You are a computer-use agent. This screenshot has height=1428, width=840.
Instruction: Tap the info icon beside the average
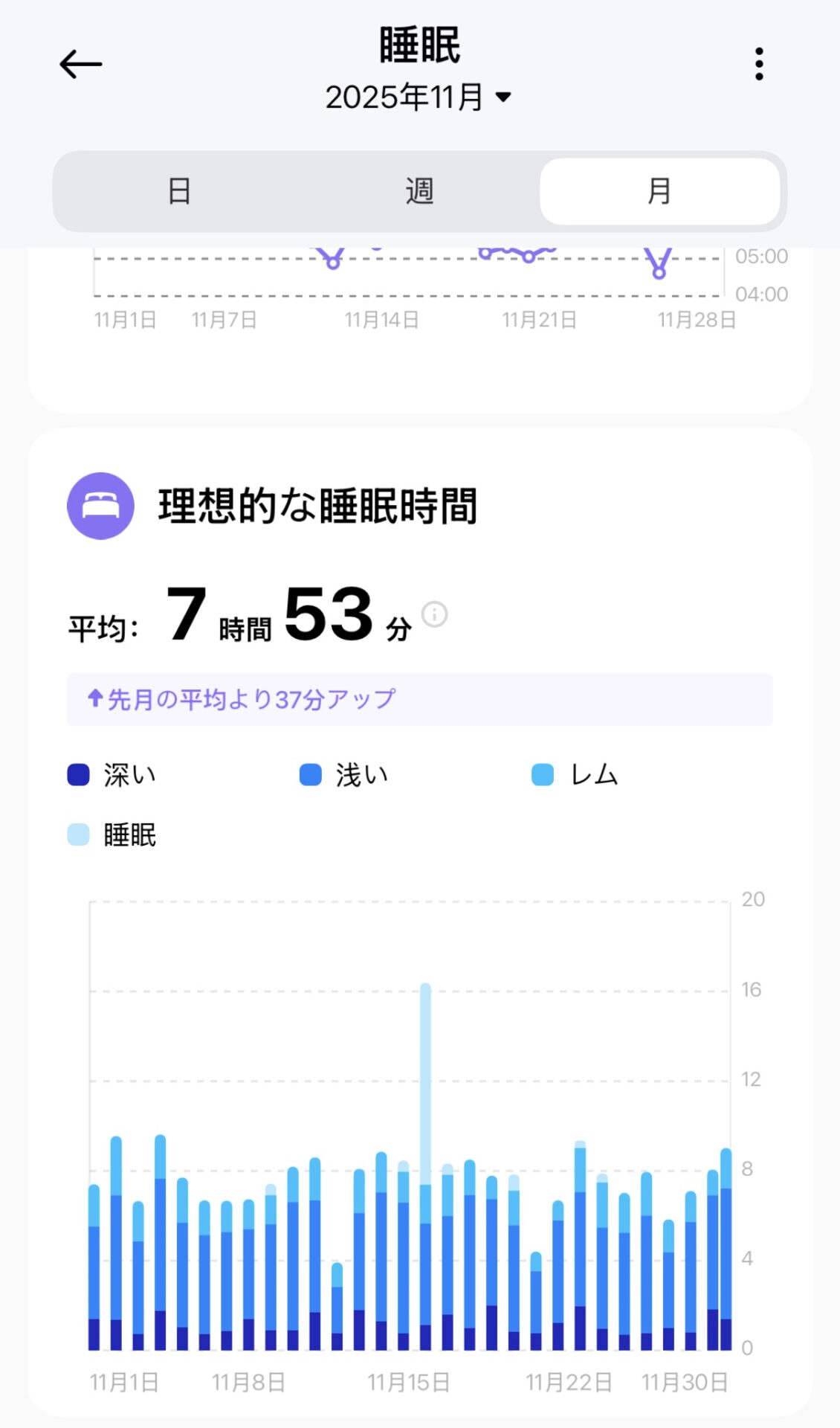click(x=435, y=614)
